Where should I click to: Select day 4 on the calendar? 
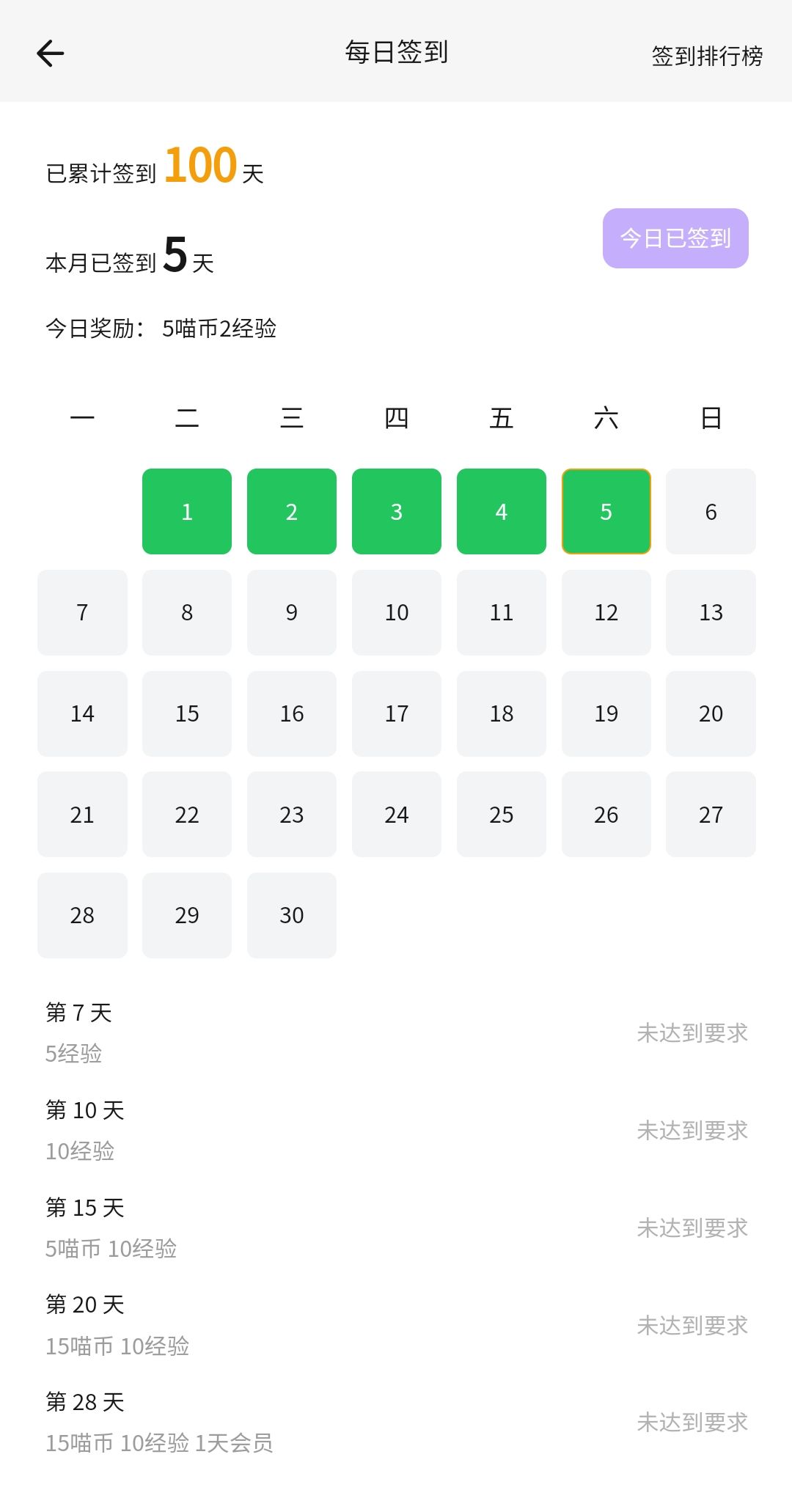point(501,511)
